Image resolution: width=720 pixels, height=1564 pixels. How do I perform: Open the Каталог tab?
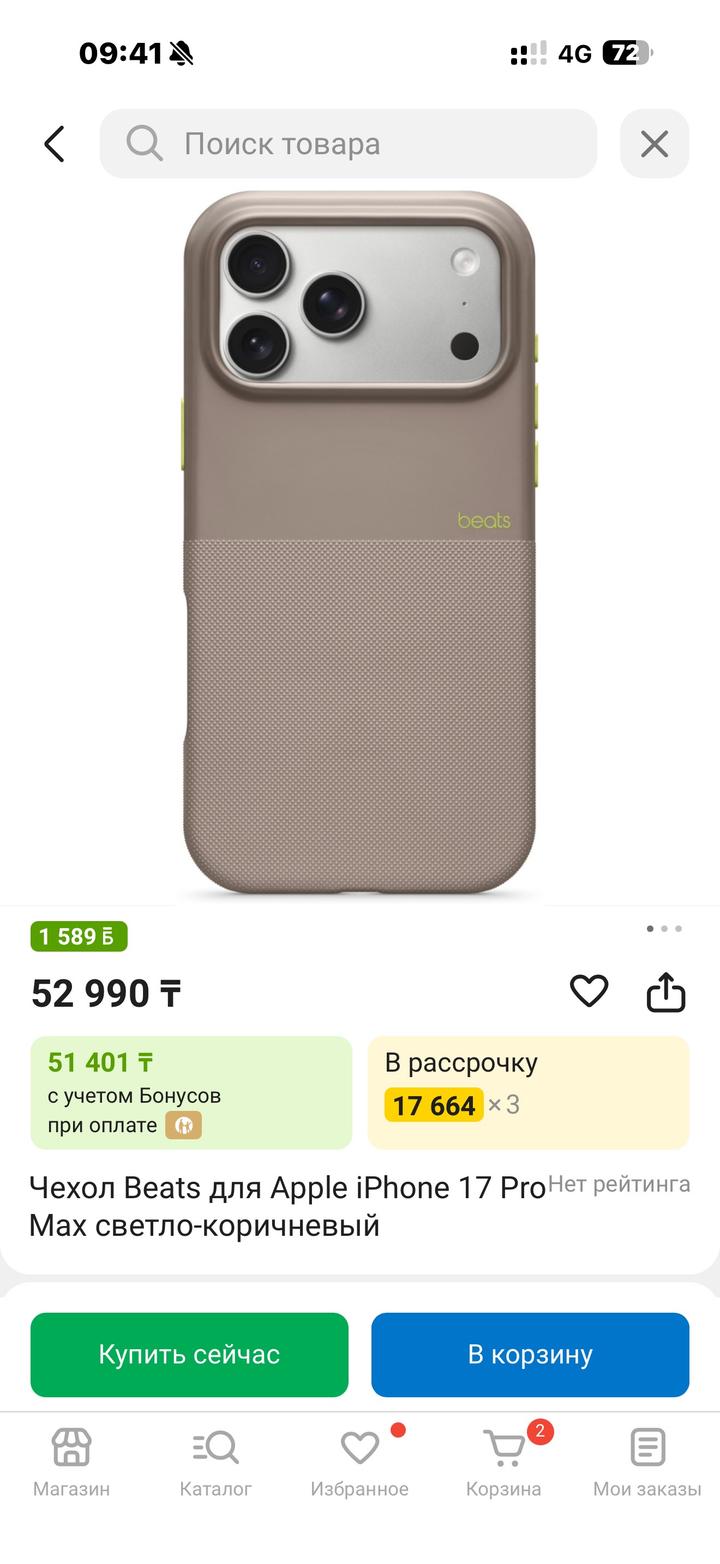click(x=215, y=1462)
